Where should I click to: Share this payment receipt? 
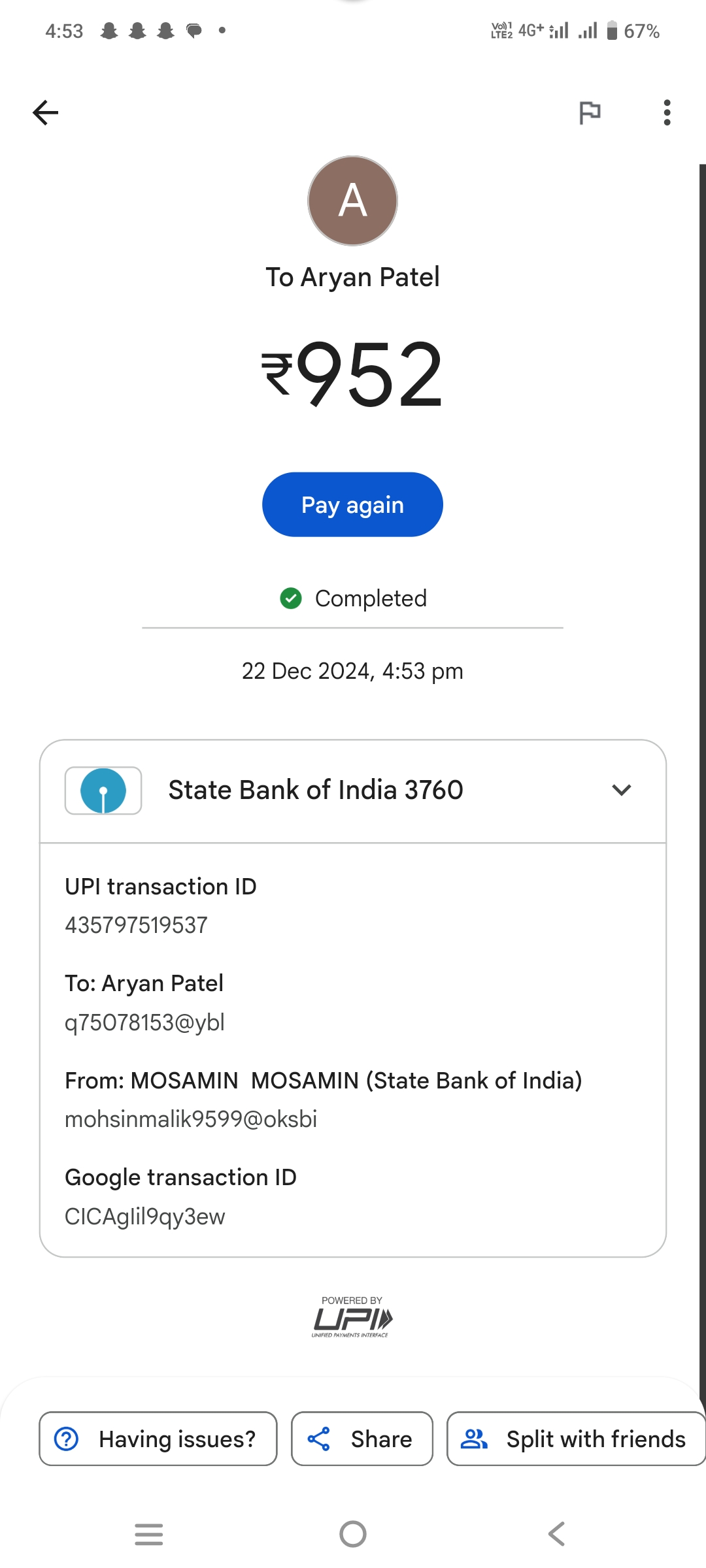coord(361,1439)
